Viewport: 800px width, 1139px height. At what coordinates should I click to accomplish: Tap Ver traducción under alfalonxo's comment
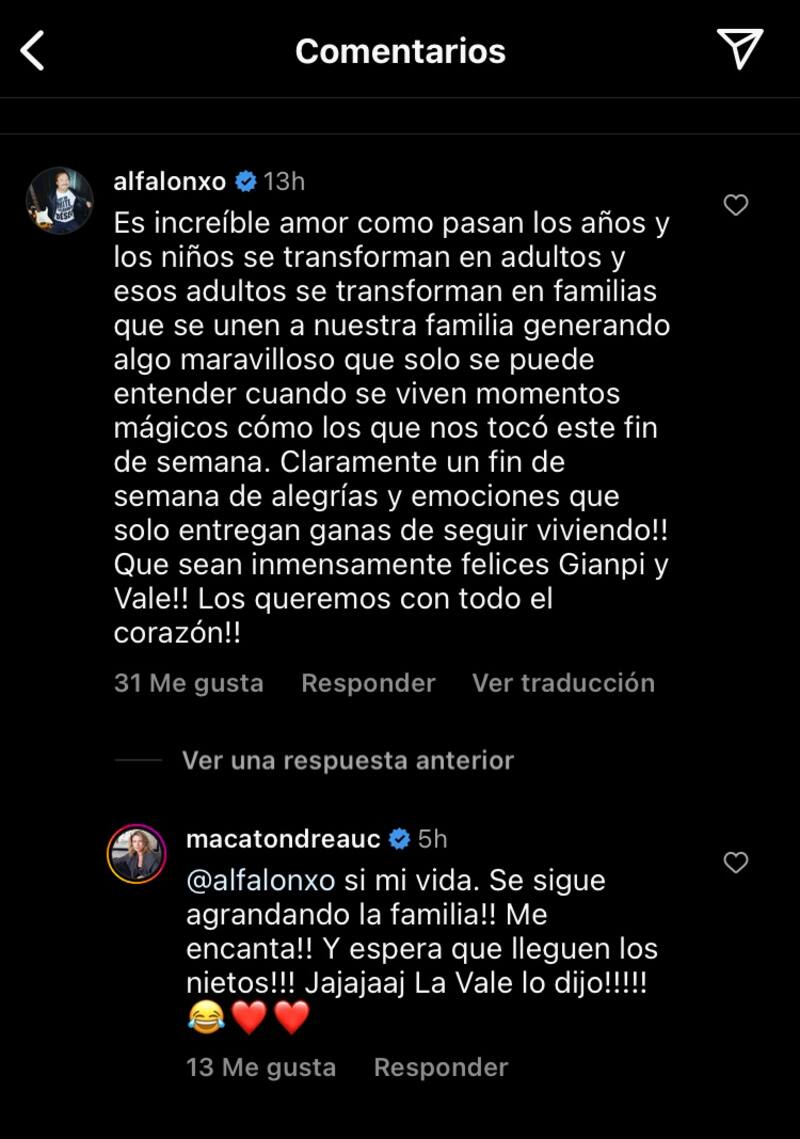tap(563, 683)
